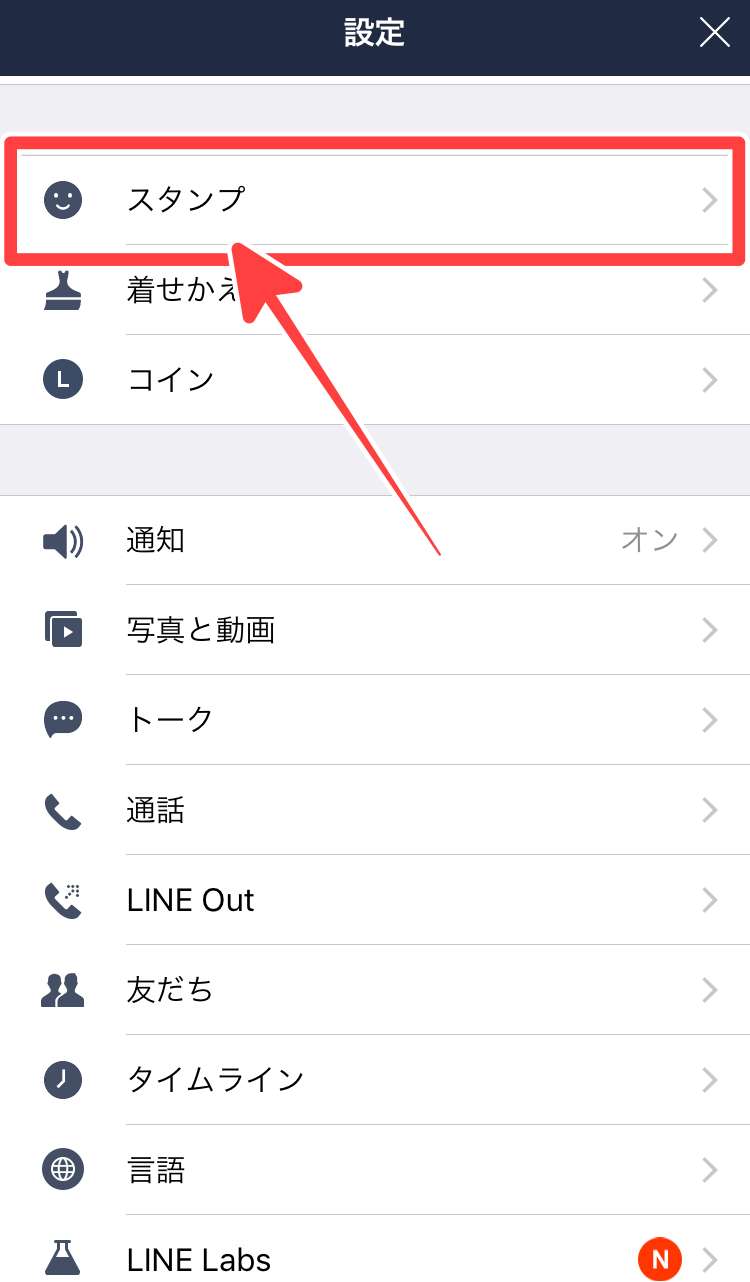Open 通知 notification settings

click(x=375, y=541)
